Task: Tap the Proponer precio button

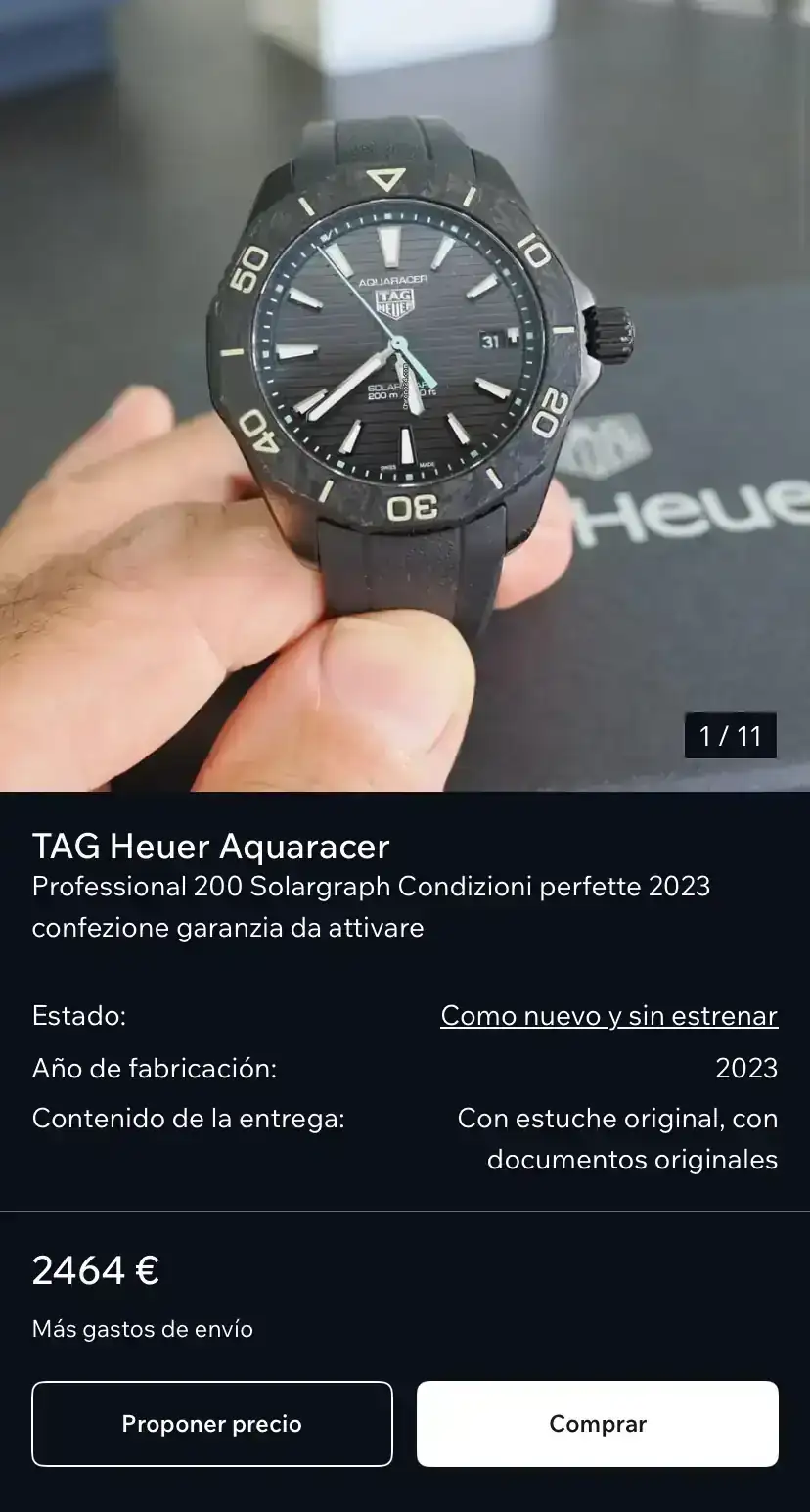Action: point(212,1424)
